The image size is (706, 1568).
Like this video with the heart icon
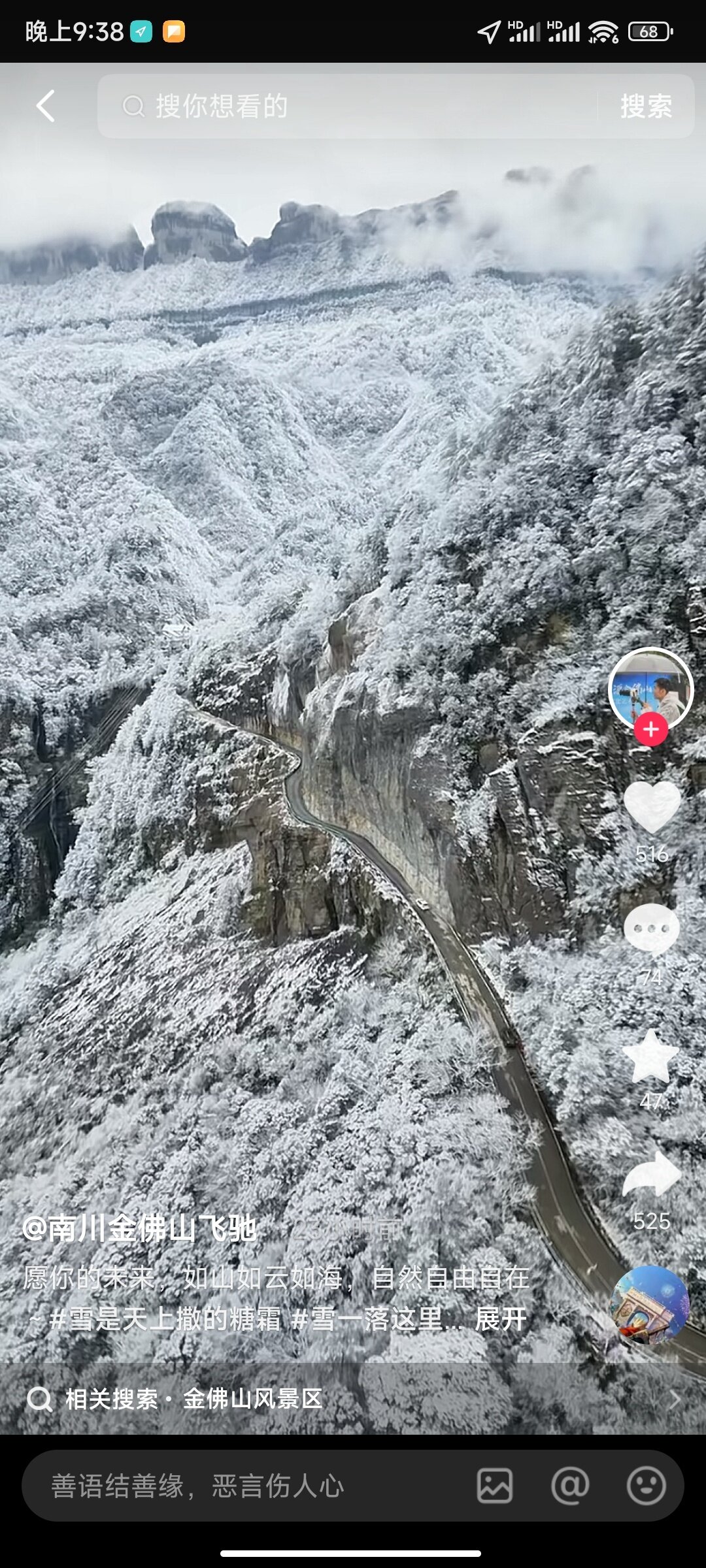pos(651,807)
